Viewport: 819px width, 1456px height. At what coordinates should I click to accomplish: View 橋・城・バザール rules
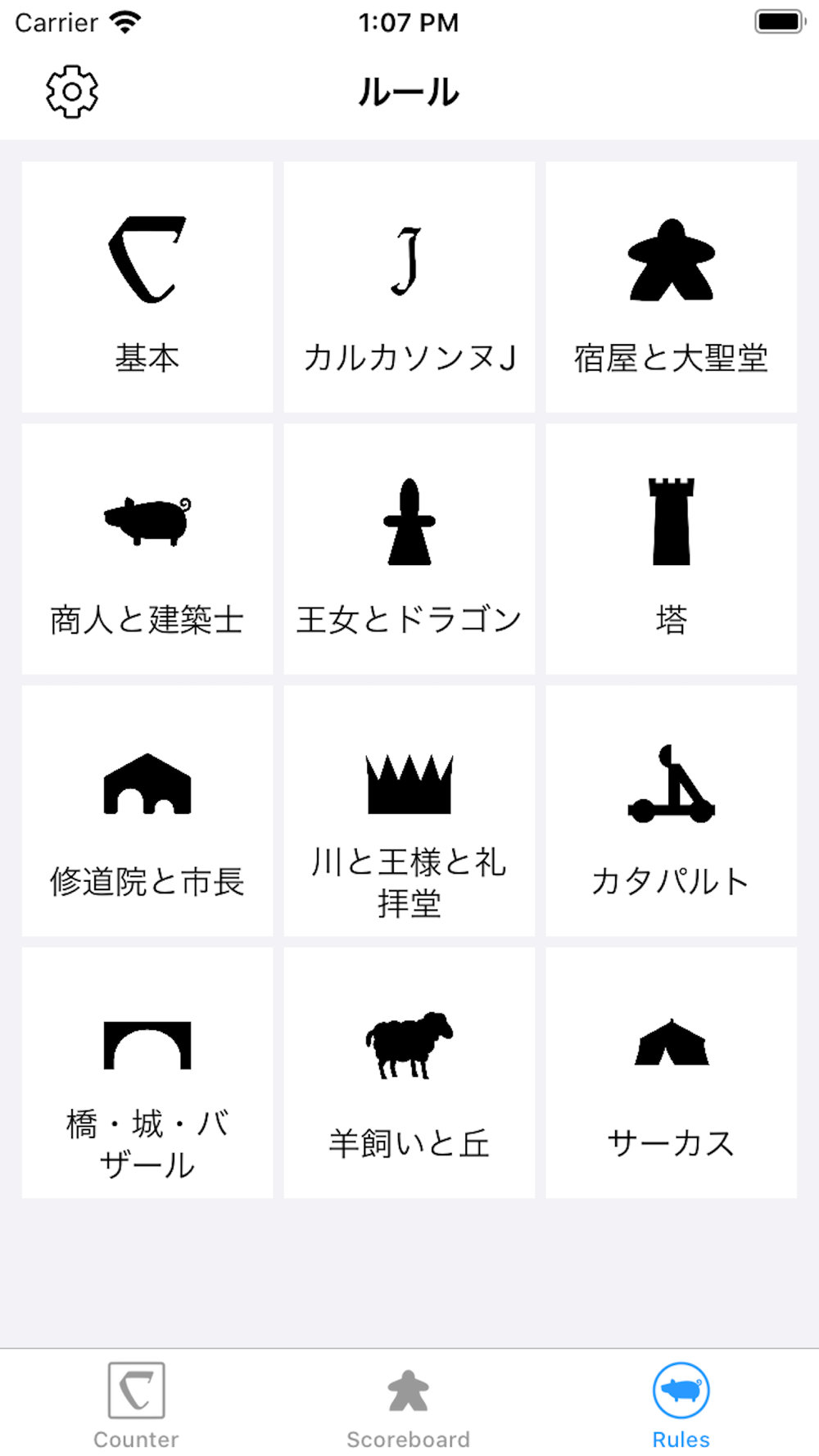(147, 1073)
